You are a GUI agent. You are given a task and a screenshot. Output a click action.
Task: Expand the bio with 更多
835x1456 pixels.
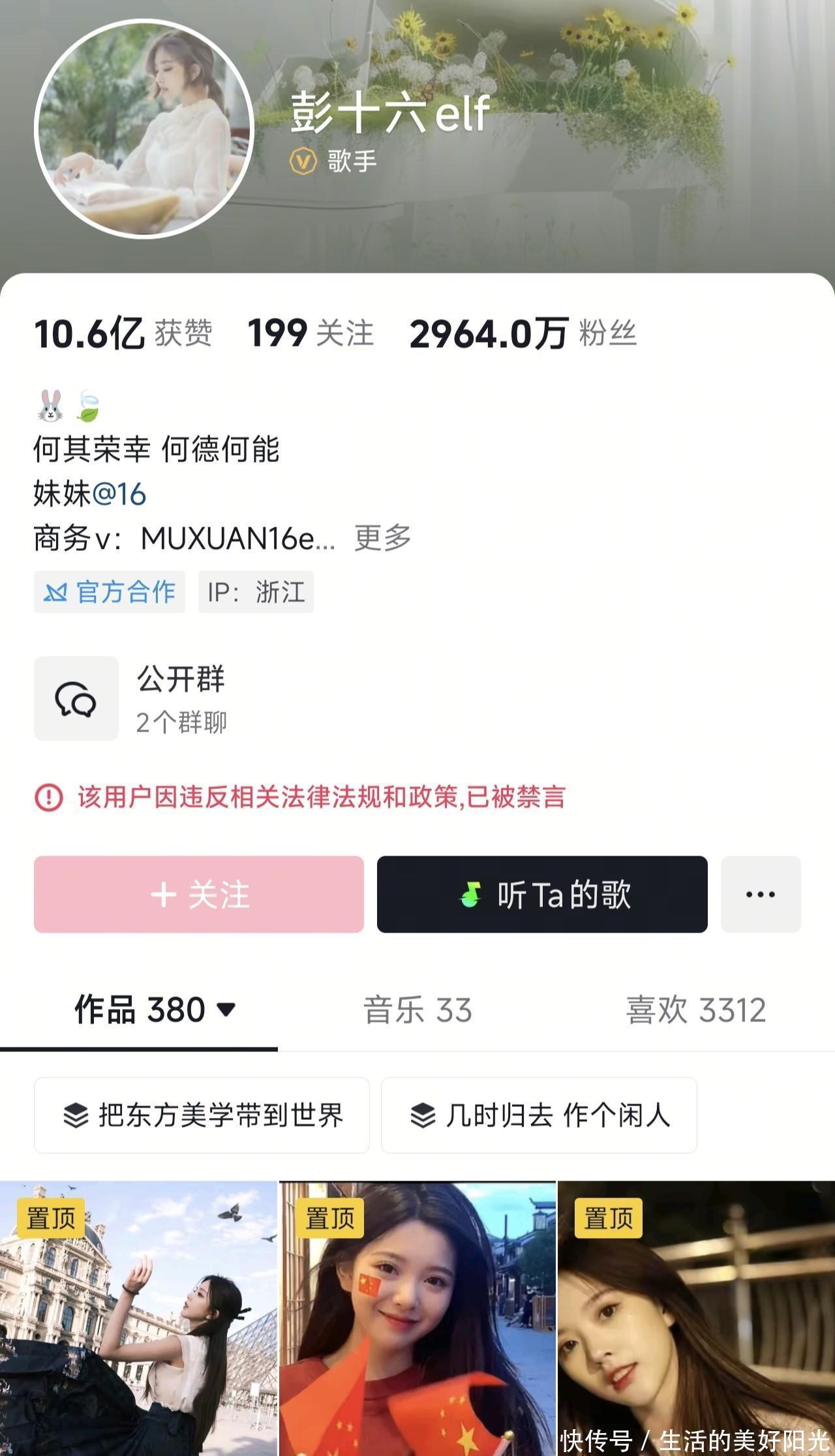pyautogui.click(x=382, y=538)
